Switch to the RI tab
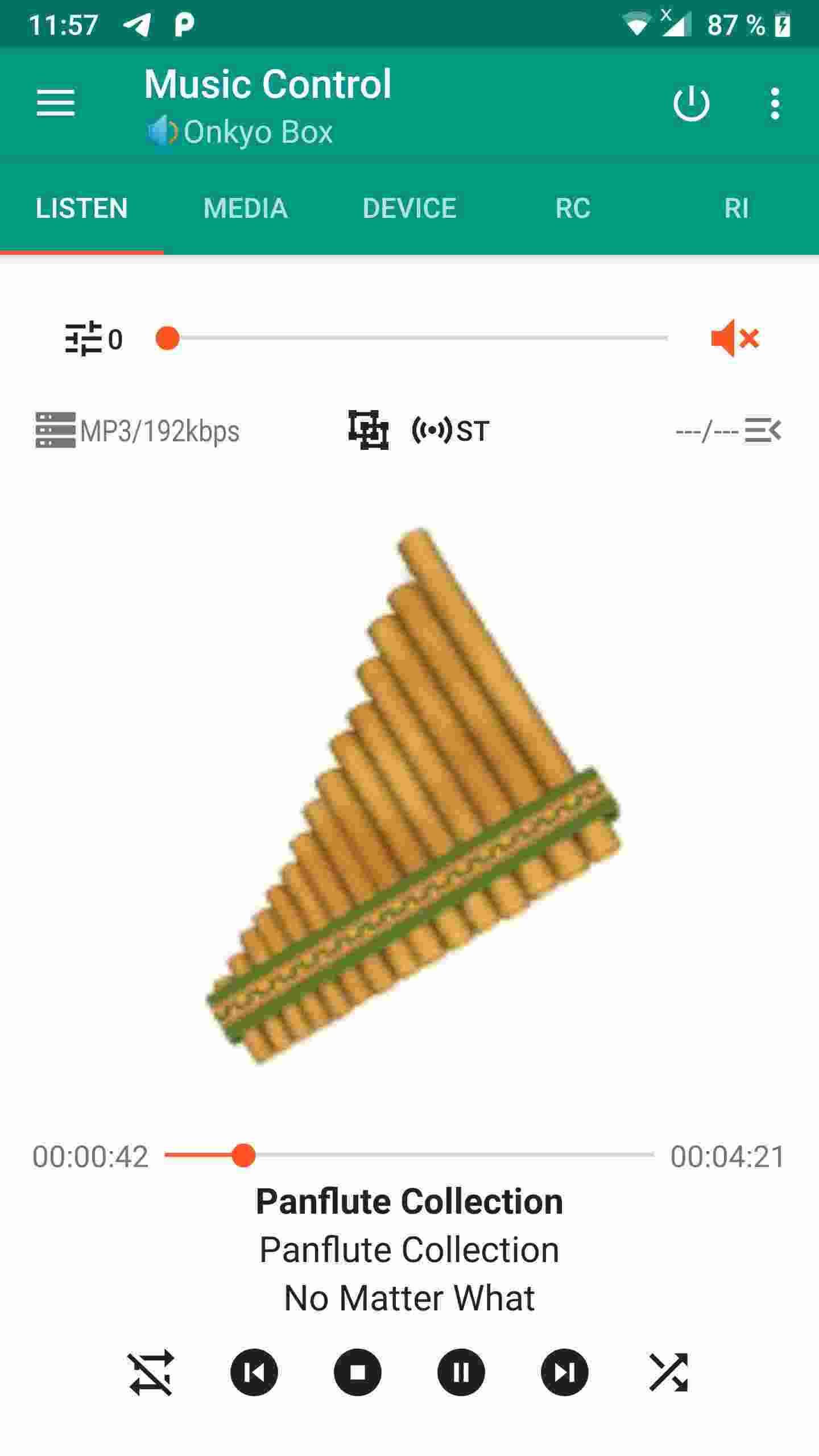 coord(736,208)
